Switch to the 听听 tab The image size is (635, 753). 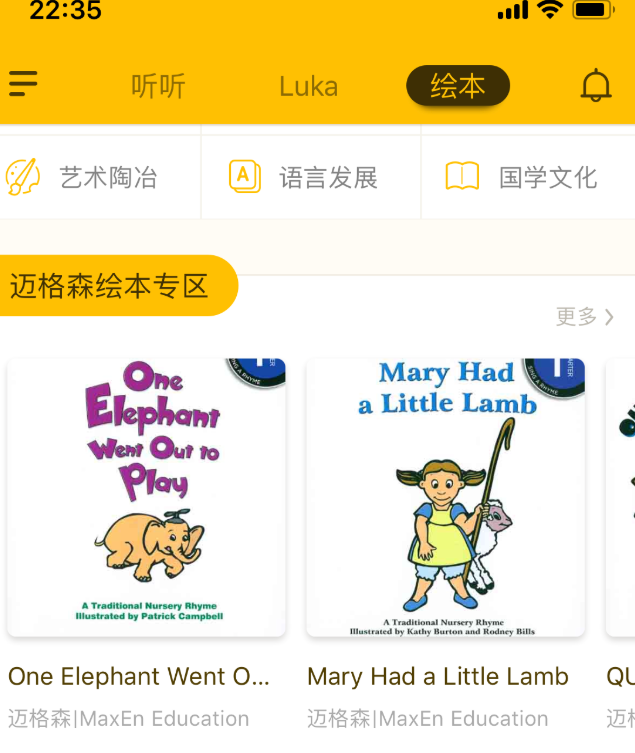click(x=158, y=86)
